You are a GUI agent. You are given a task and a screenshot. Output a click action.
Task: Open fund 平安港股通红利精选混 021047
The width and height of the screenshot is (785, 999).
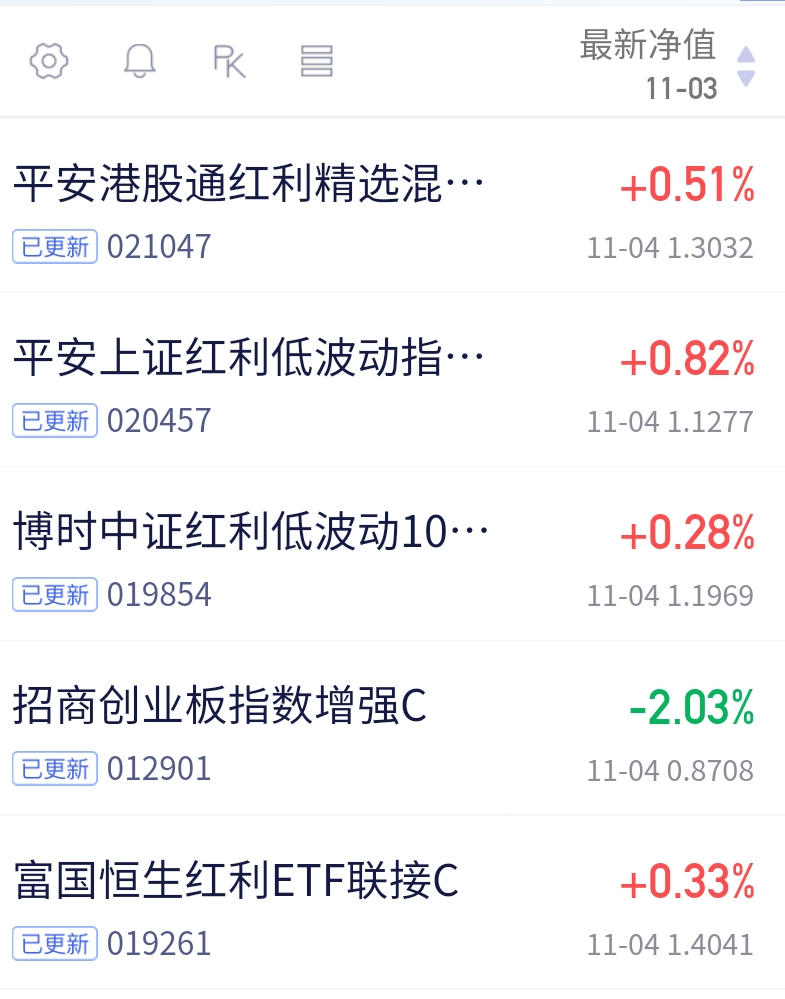pos(392,205)
